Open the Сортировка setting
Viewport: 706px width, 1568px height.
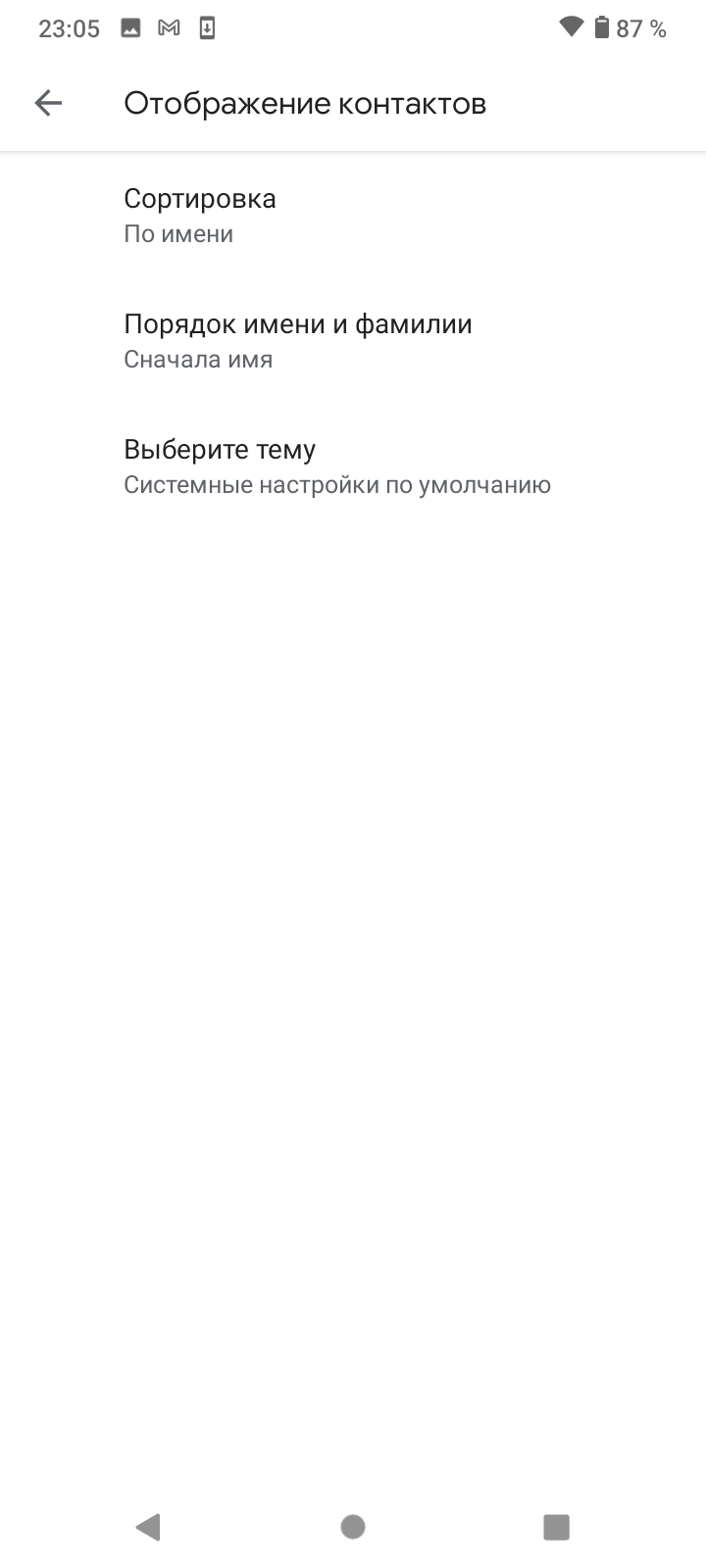coord(353,215)
